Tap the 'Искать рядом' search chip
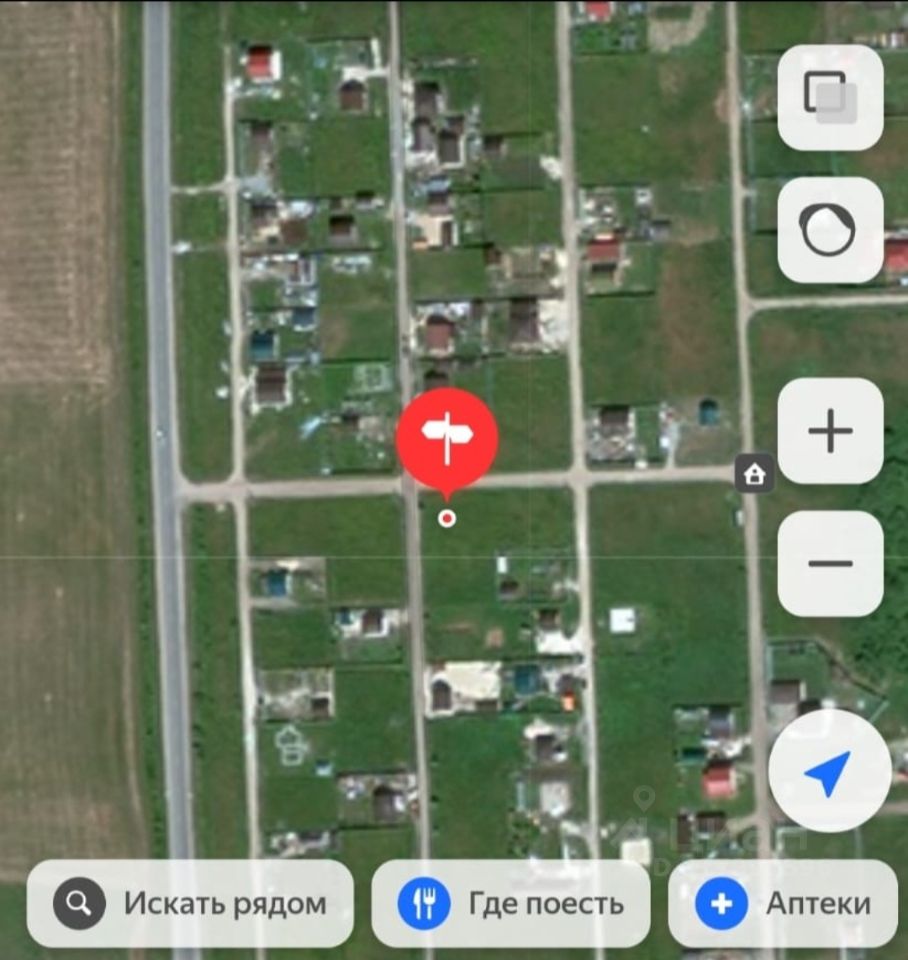The height and width of the screenshot is (960, 908). (190, 904)
